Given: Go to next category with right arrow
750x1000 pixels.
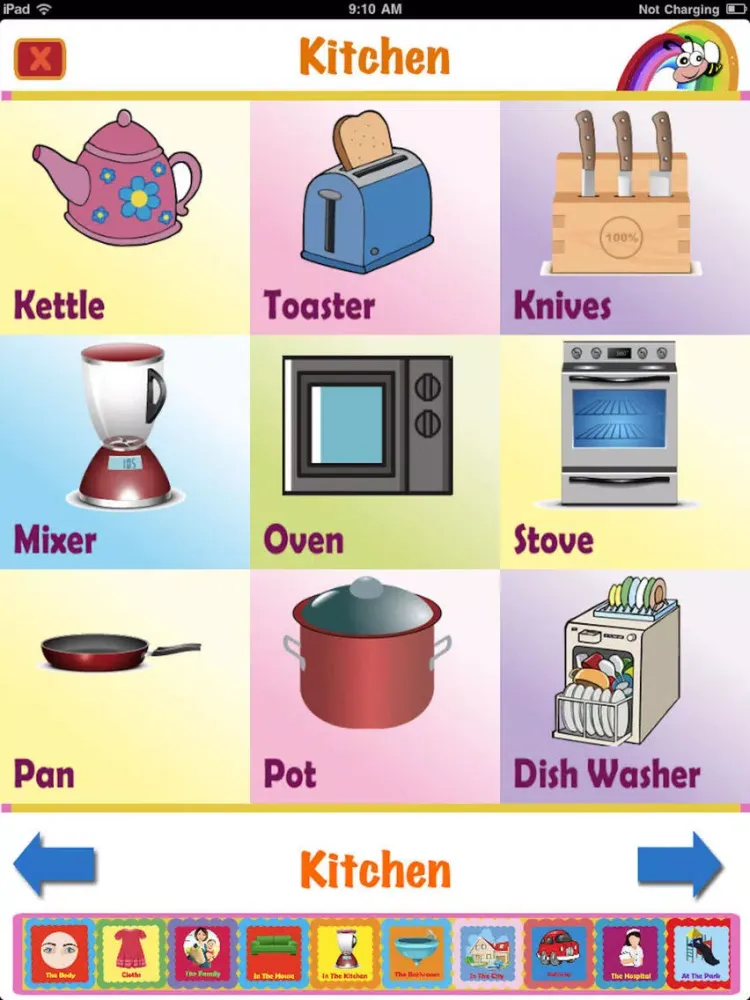Looking at the screenshot, I should (x=680, y=864).
